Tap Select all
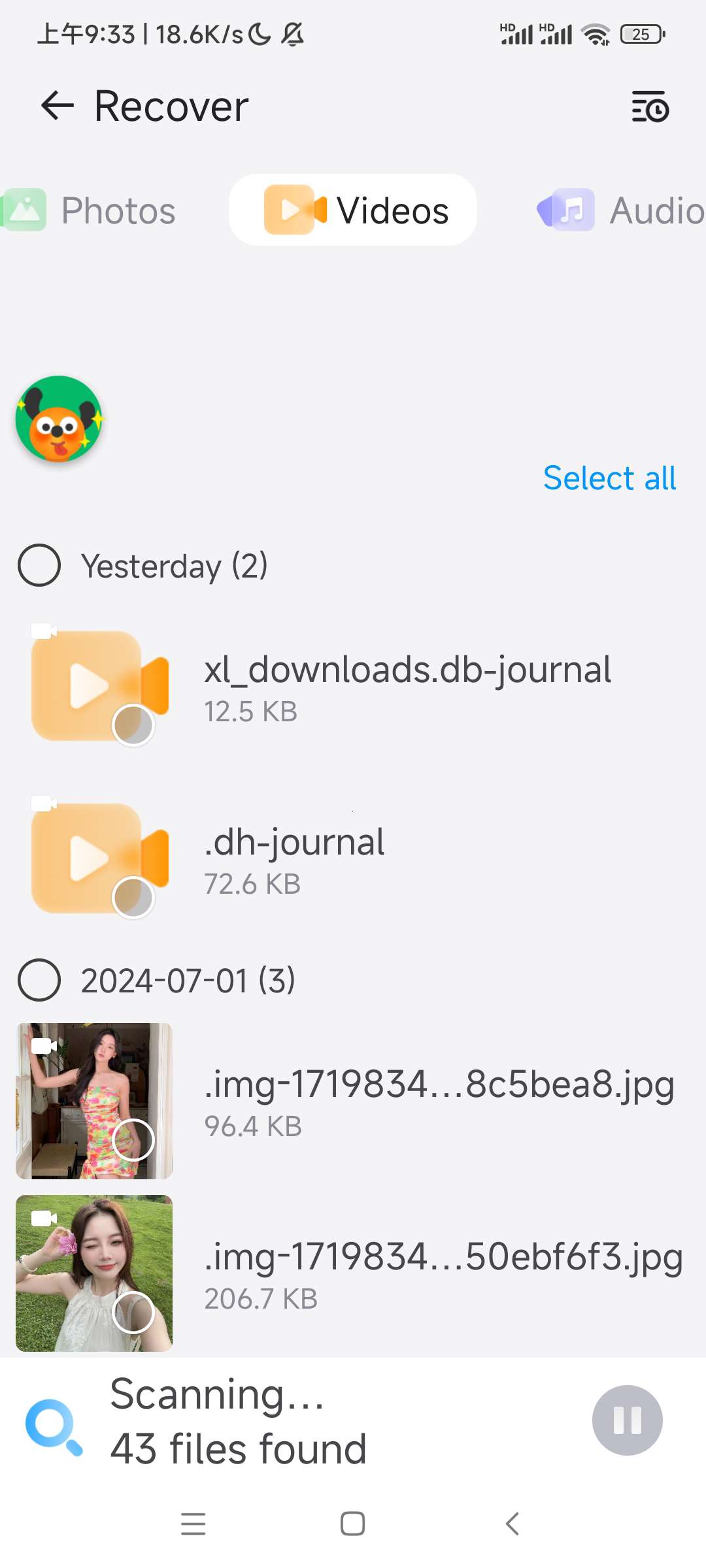 609,478
